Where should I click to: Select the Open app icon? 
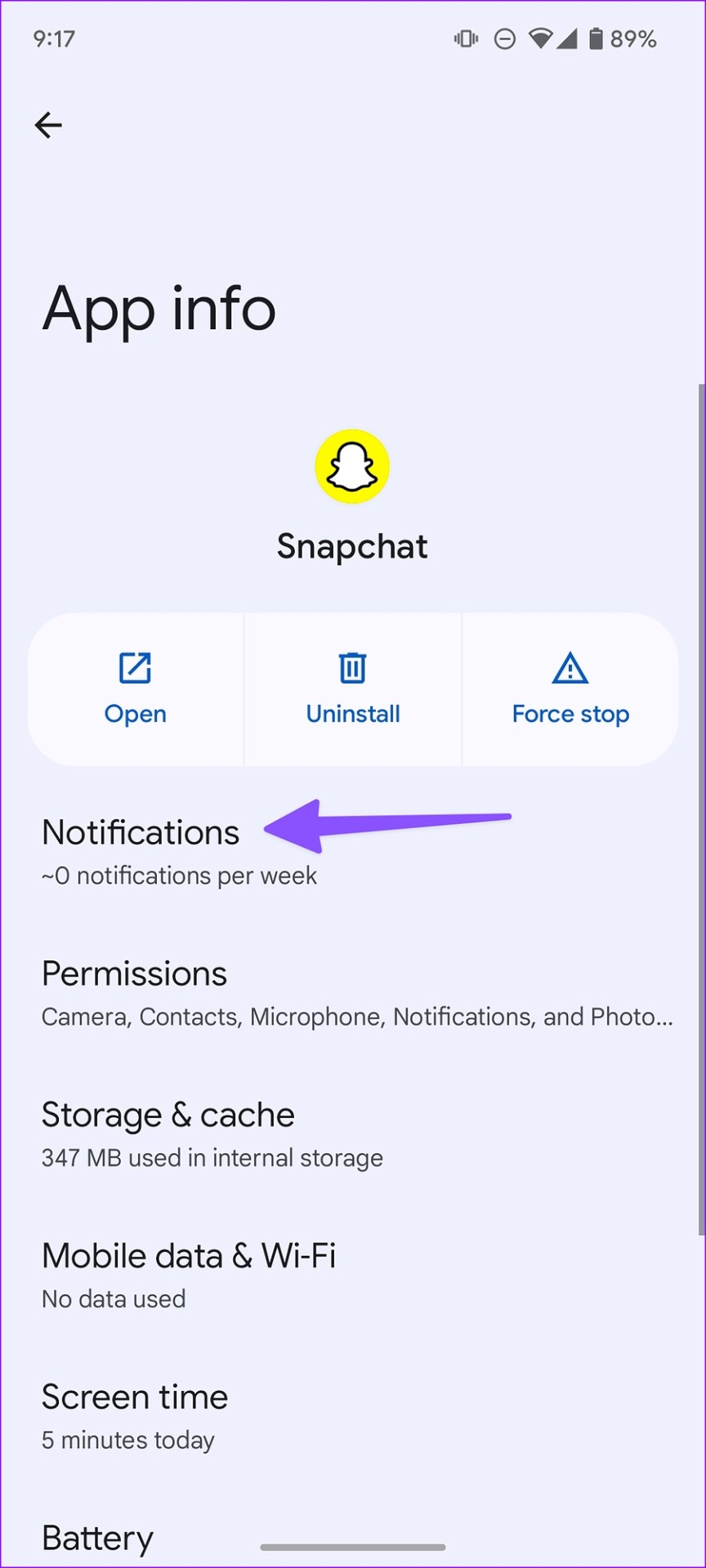(x=136, y=668)
